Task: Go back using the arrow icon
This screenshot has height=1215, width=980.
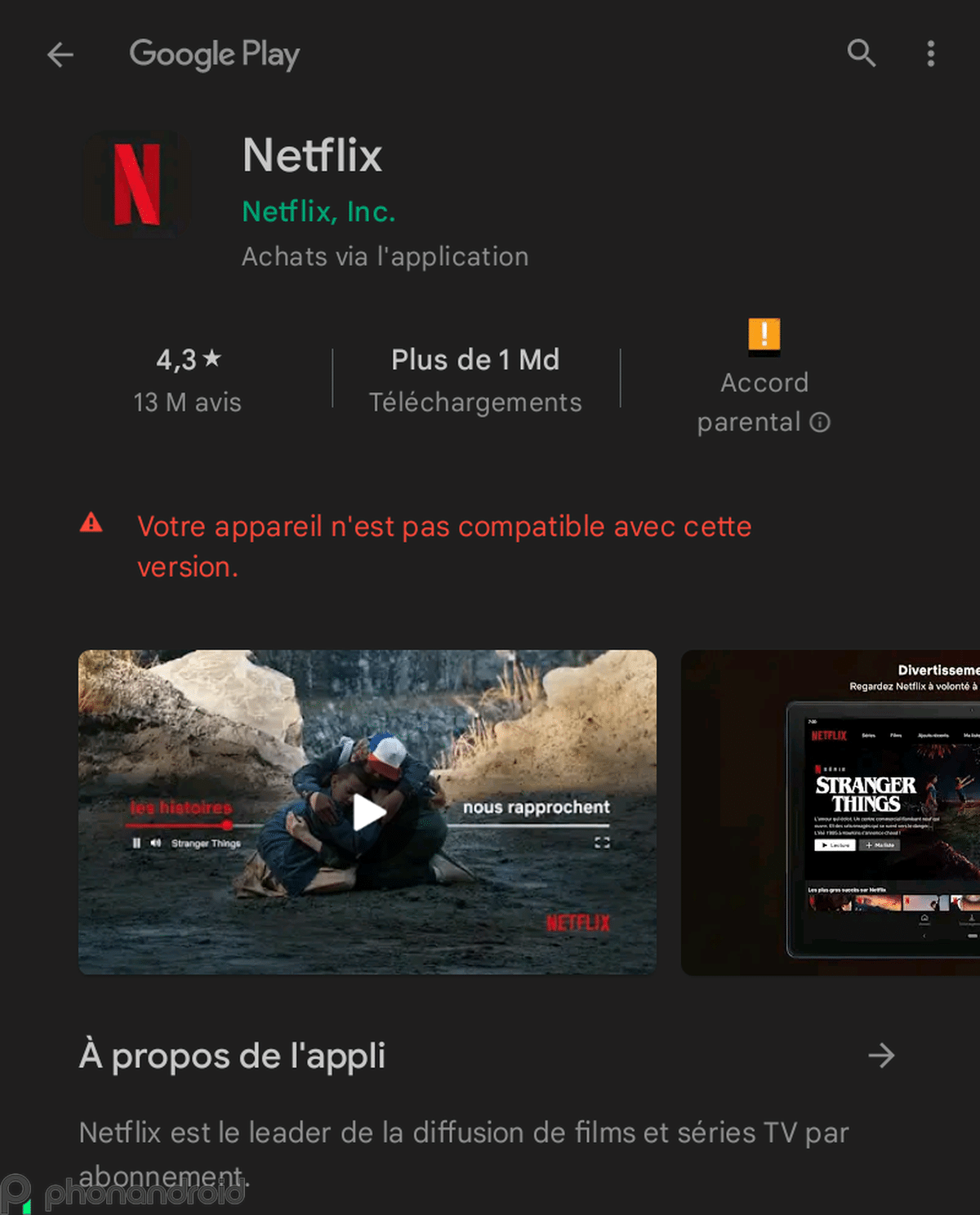Action: click(60, 55)
